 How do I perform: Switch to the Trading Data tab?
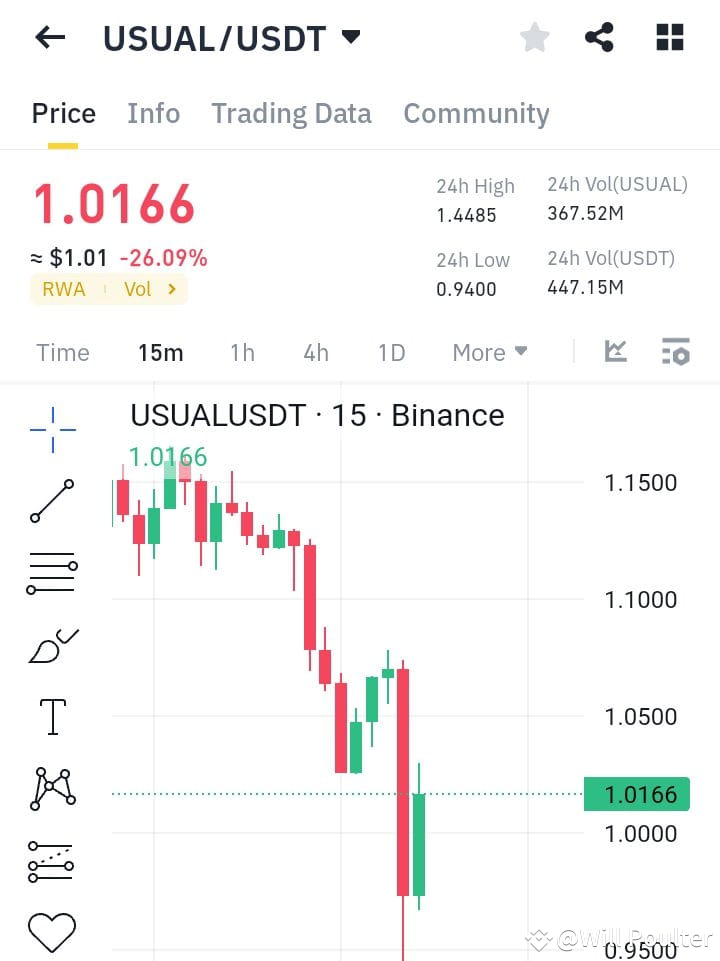click(x=291, y=113)
